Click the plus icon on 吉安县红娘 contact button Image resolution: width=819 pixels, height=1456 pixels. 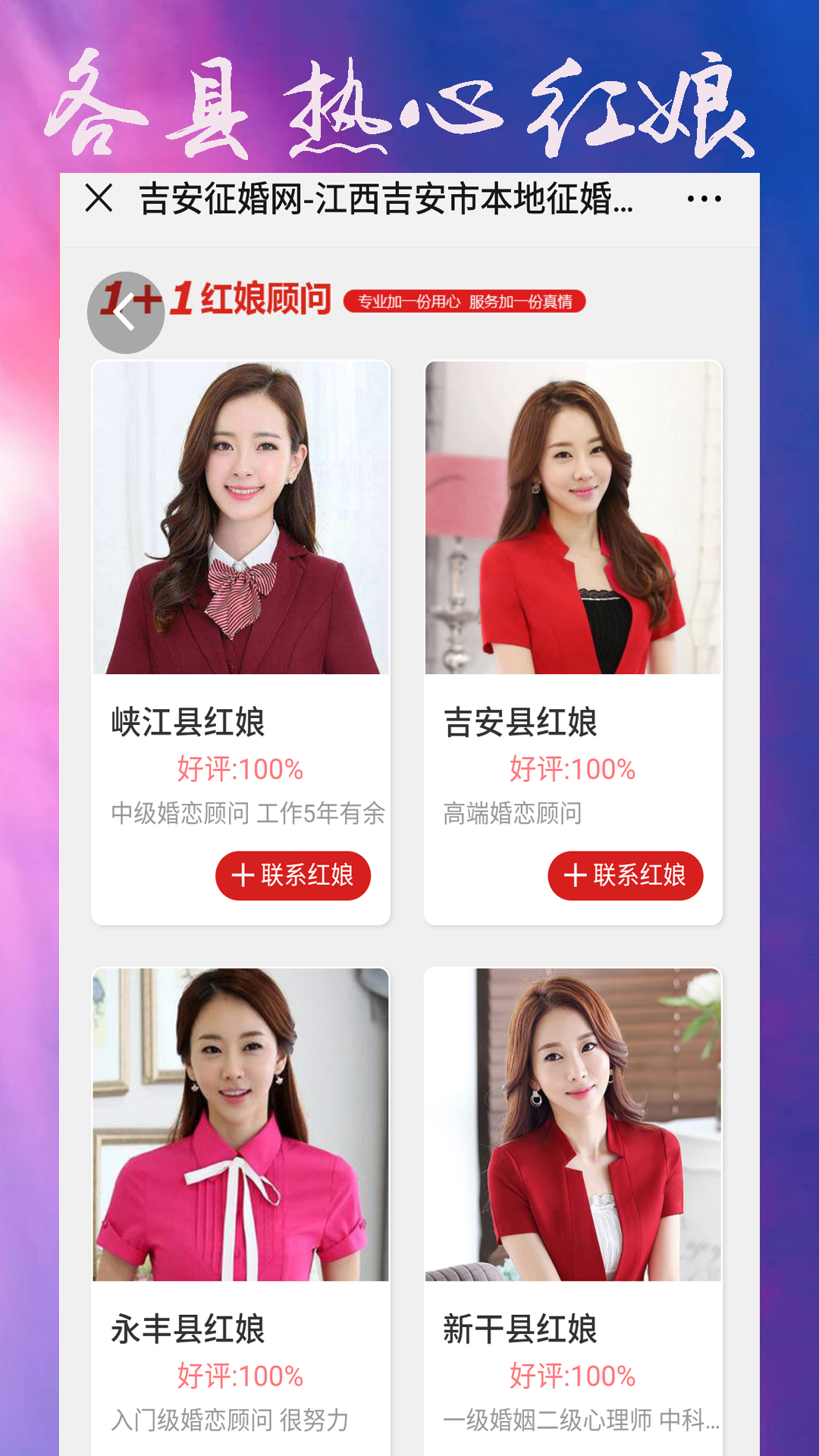573,875
